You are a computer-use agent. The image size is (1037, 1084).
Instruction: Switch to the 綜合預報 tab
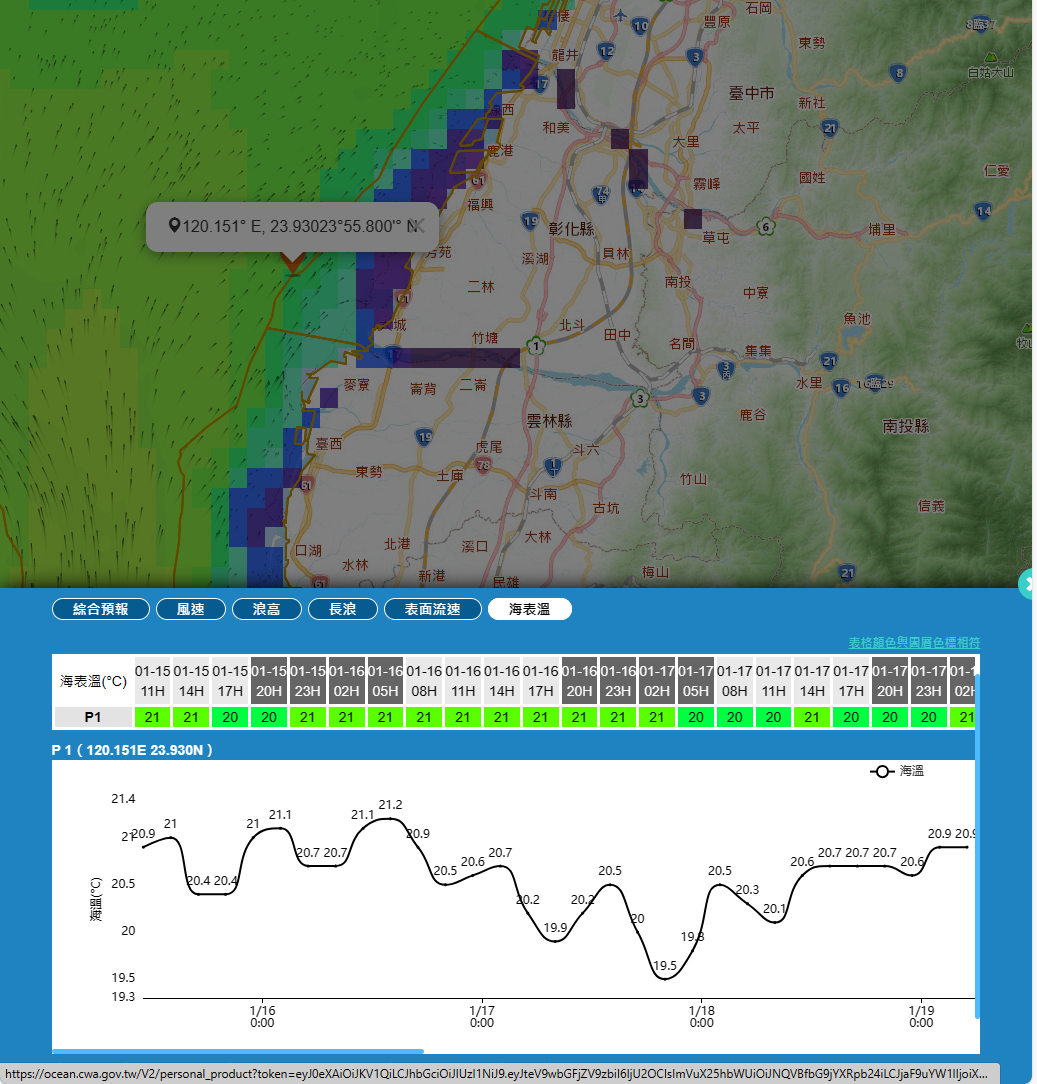click(100, 609)
